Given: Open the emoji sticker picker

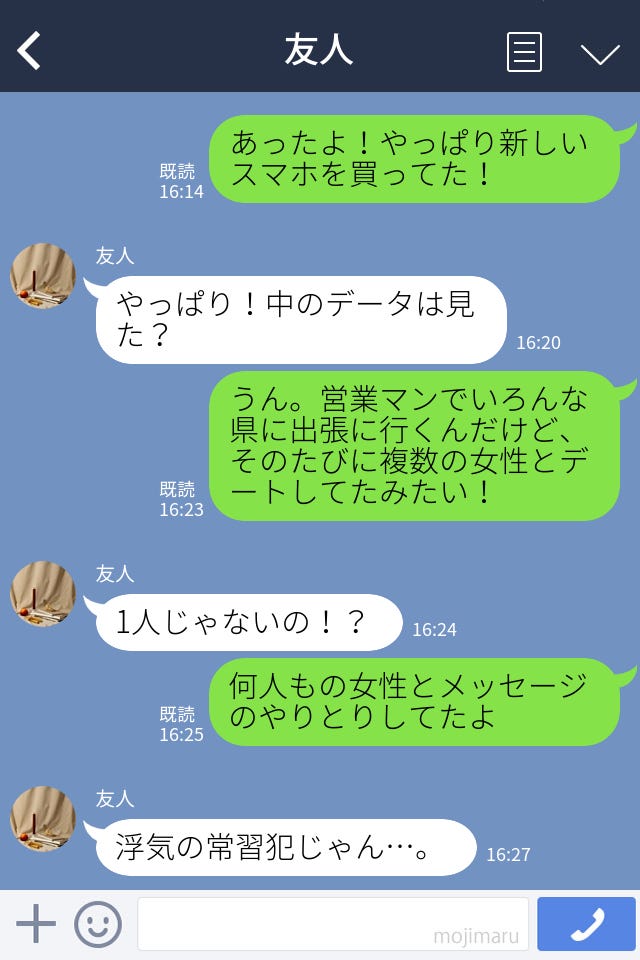Looking at the screenshot, I should [x=98, y=924].
